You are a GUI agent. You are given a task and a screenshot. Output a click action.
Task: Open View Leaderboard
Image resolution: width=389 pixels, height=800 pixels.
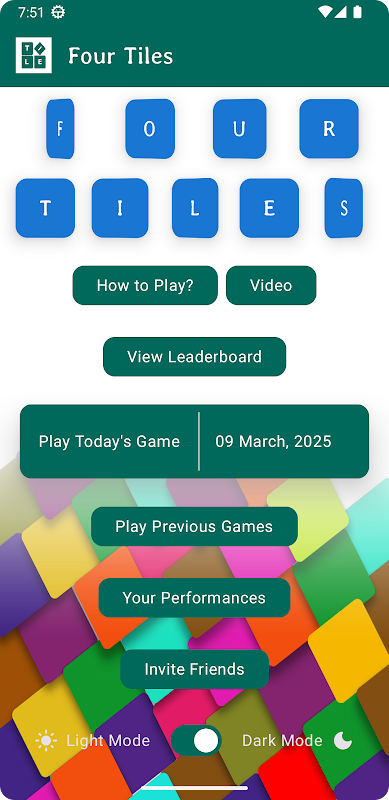pyautogui.click(x=194, y=357)
